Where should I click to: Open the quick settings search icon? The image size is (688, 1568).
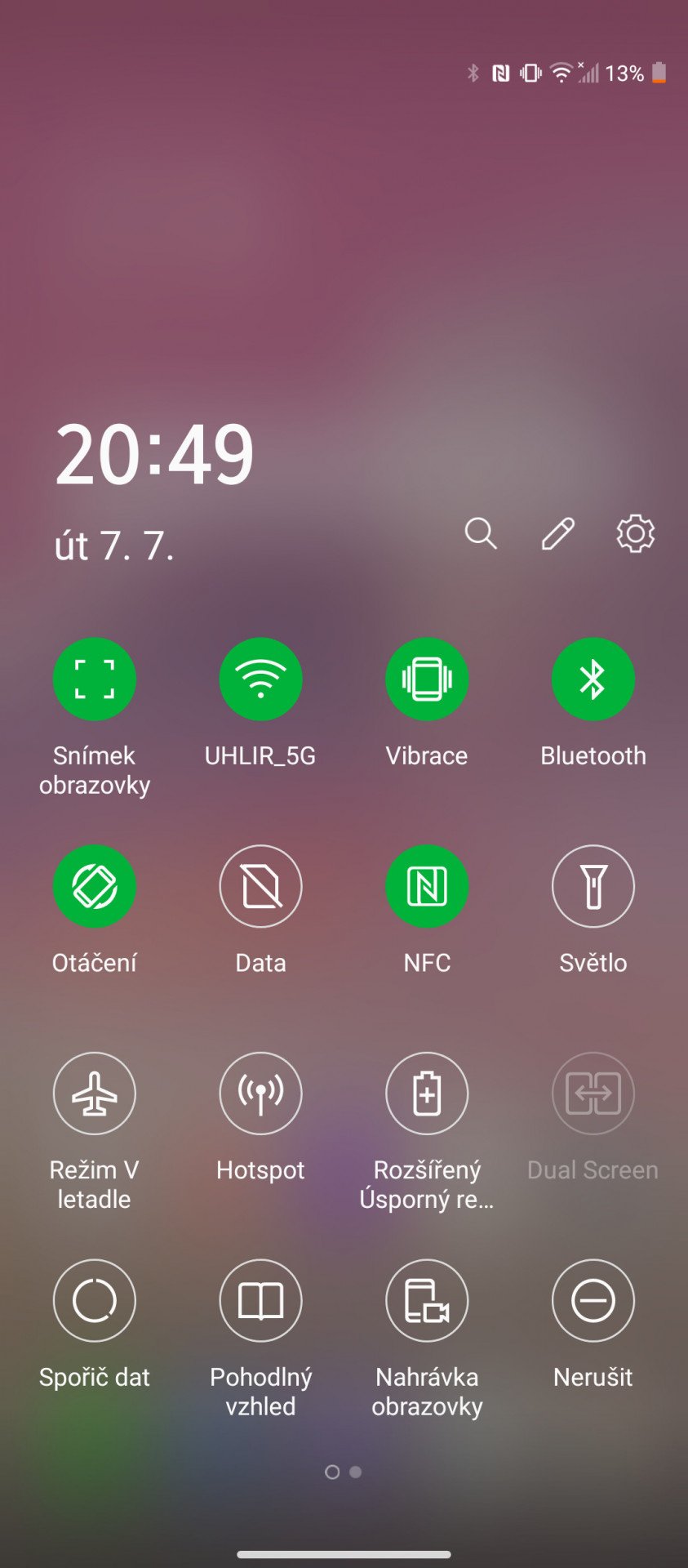(x=481, y=534)
